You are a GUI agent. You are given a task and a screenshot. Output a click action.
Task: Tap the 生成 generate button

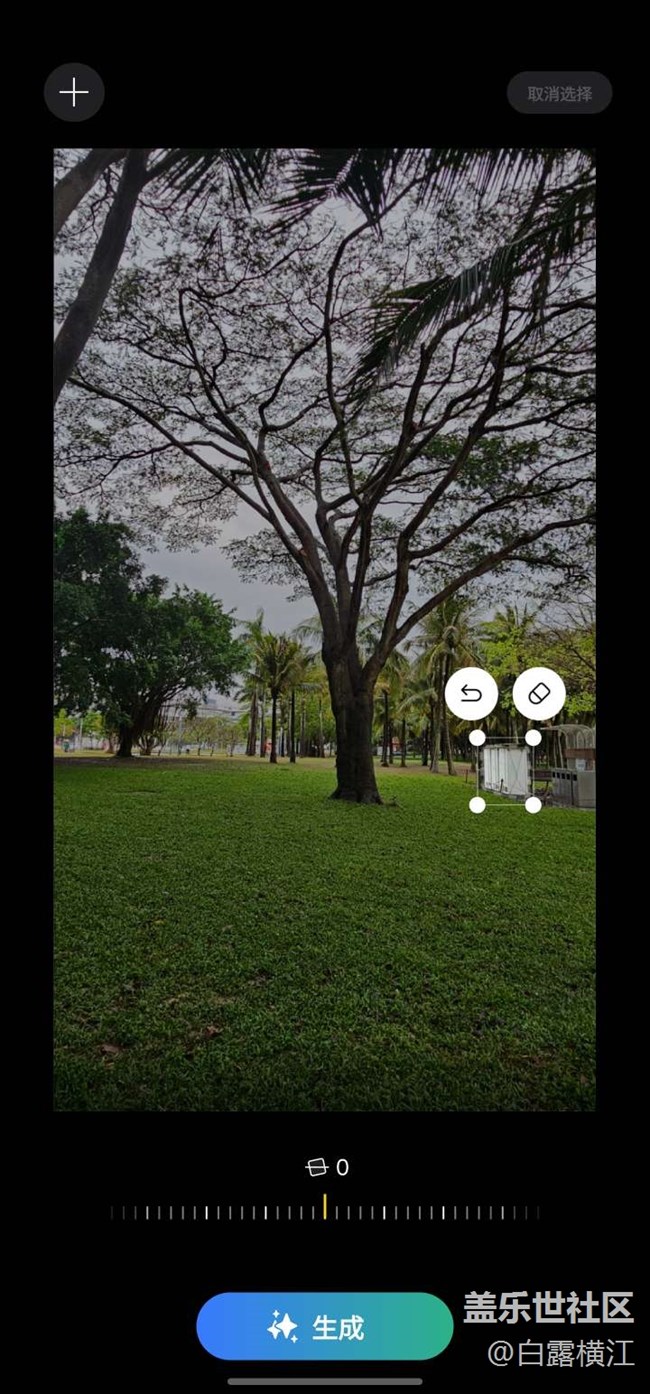point(325,1327)
